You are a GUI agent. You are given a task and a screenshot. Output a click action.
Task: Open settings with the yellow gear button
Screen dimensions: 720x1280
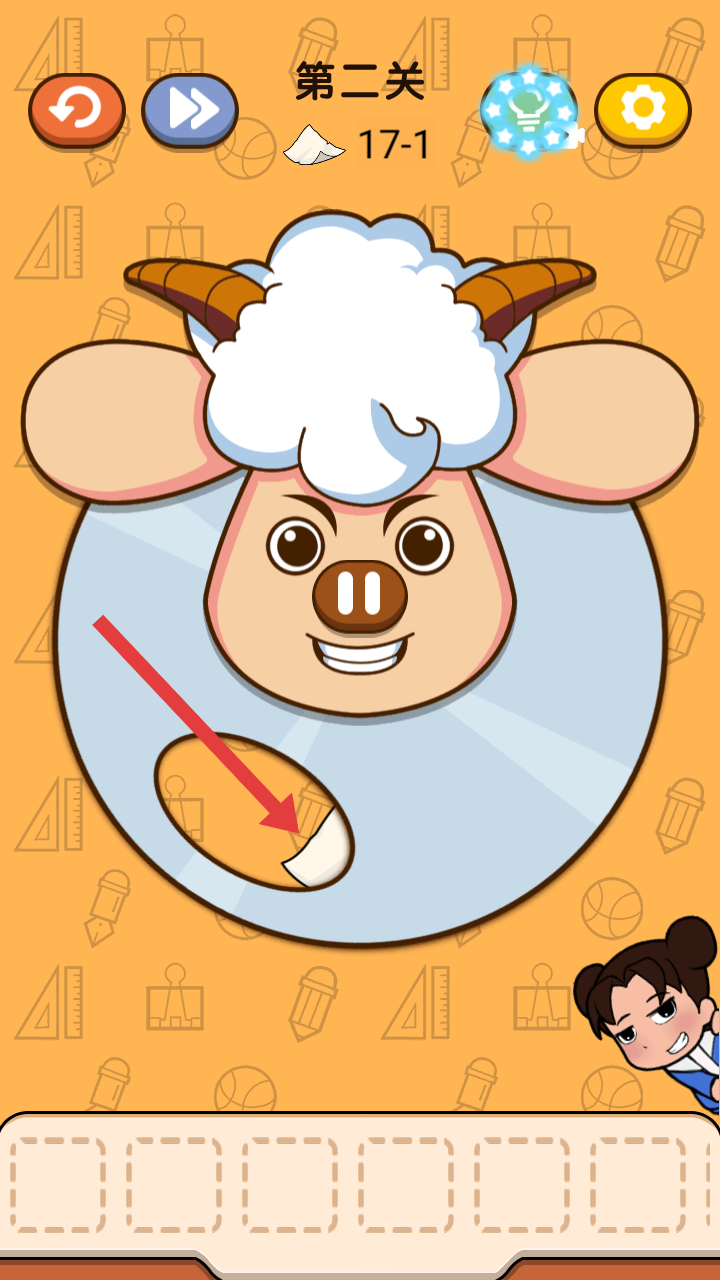coord(642,109)
